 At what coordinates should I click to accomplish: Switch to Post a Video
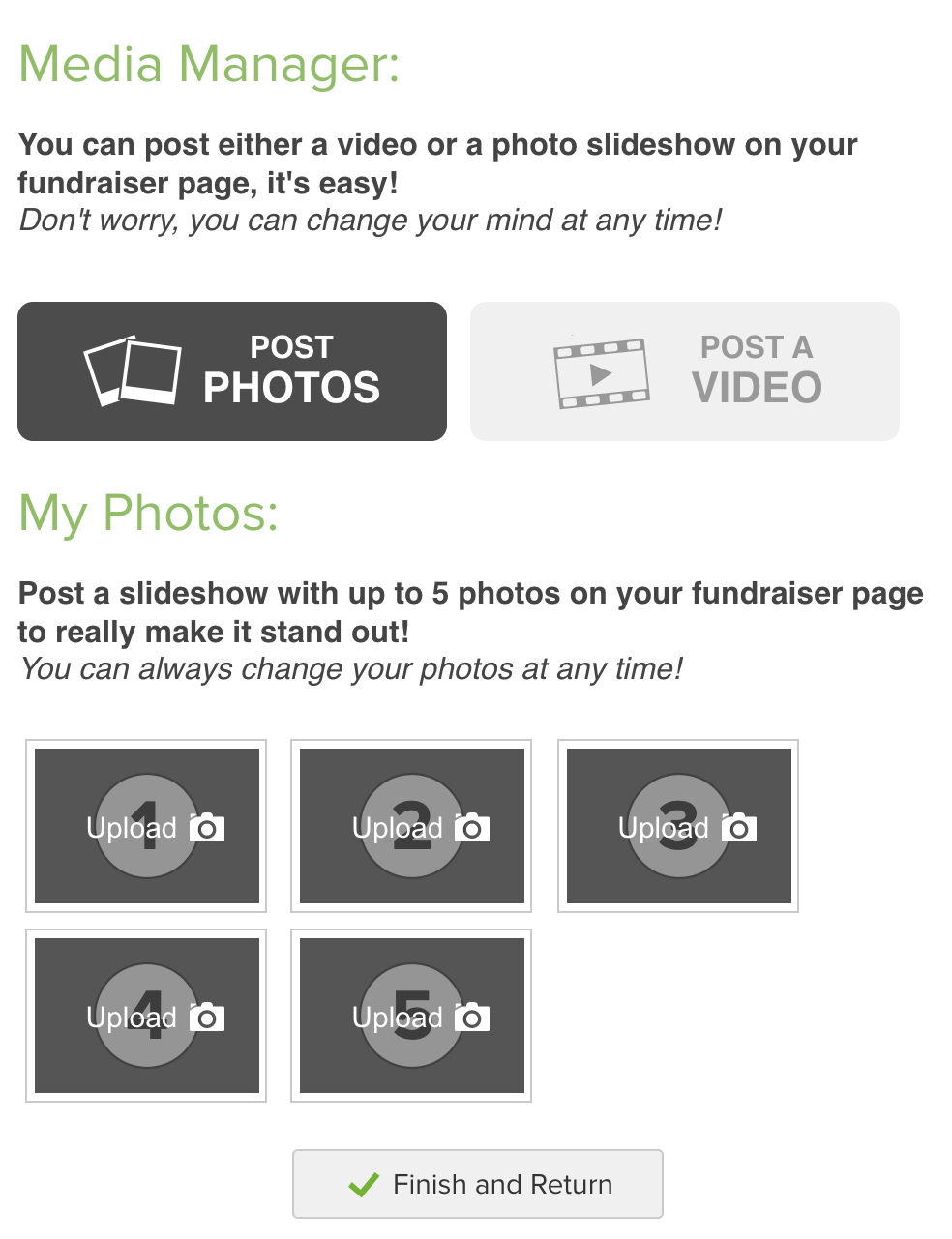pyautogui.click(x=684, y=371)
